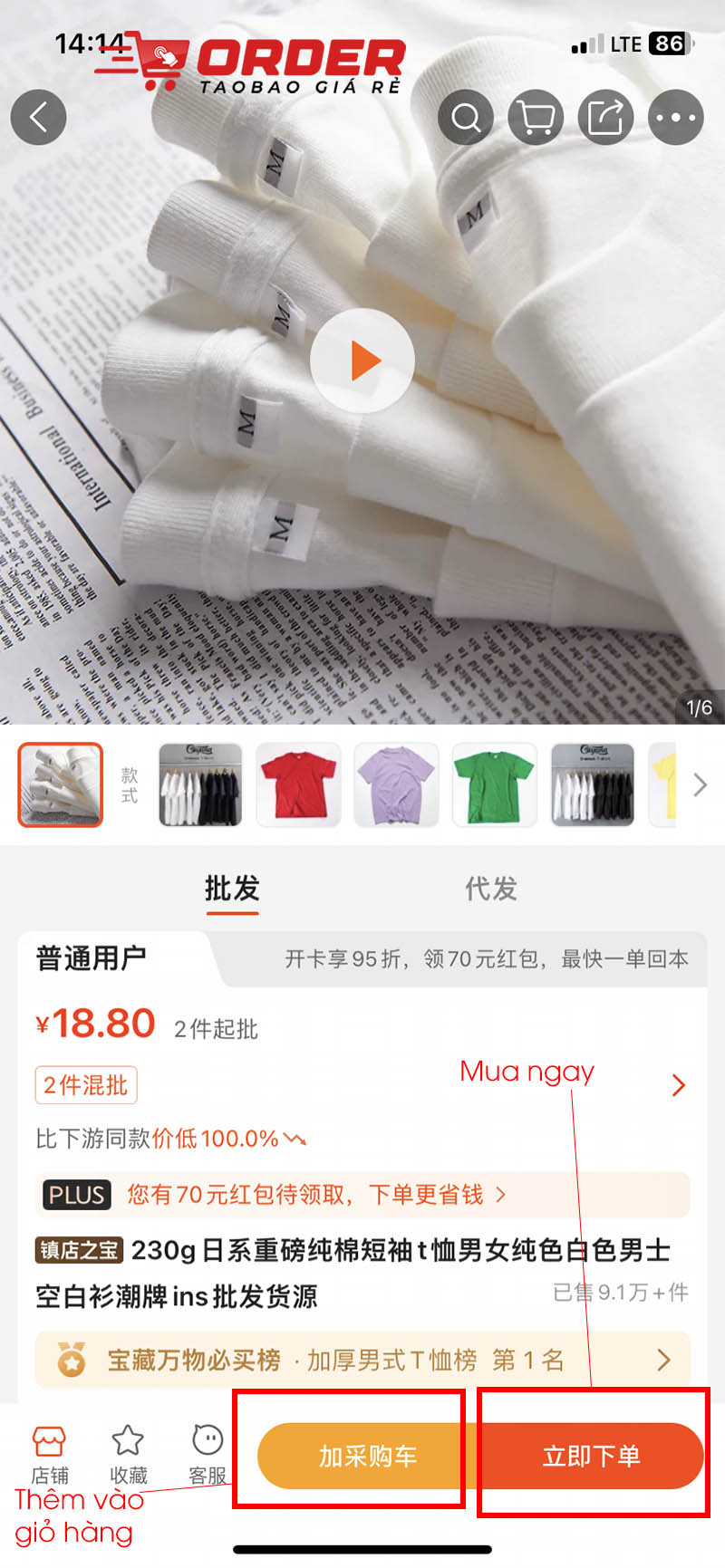Screen dimensions: 725x1568
Task: Switch to the 批发 tab
Action: coord(232,889)
